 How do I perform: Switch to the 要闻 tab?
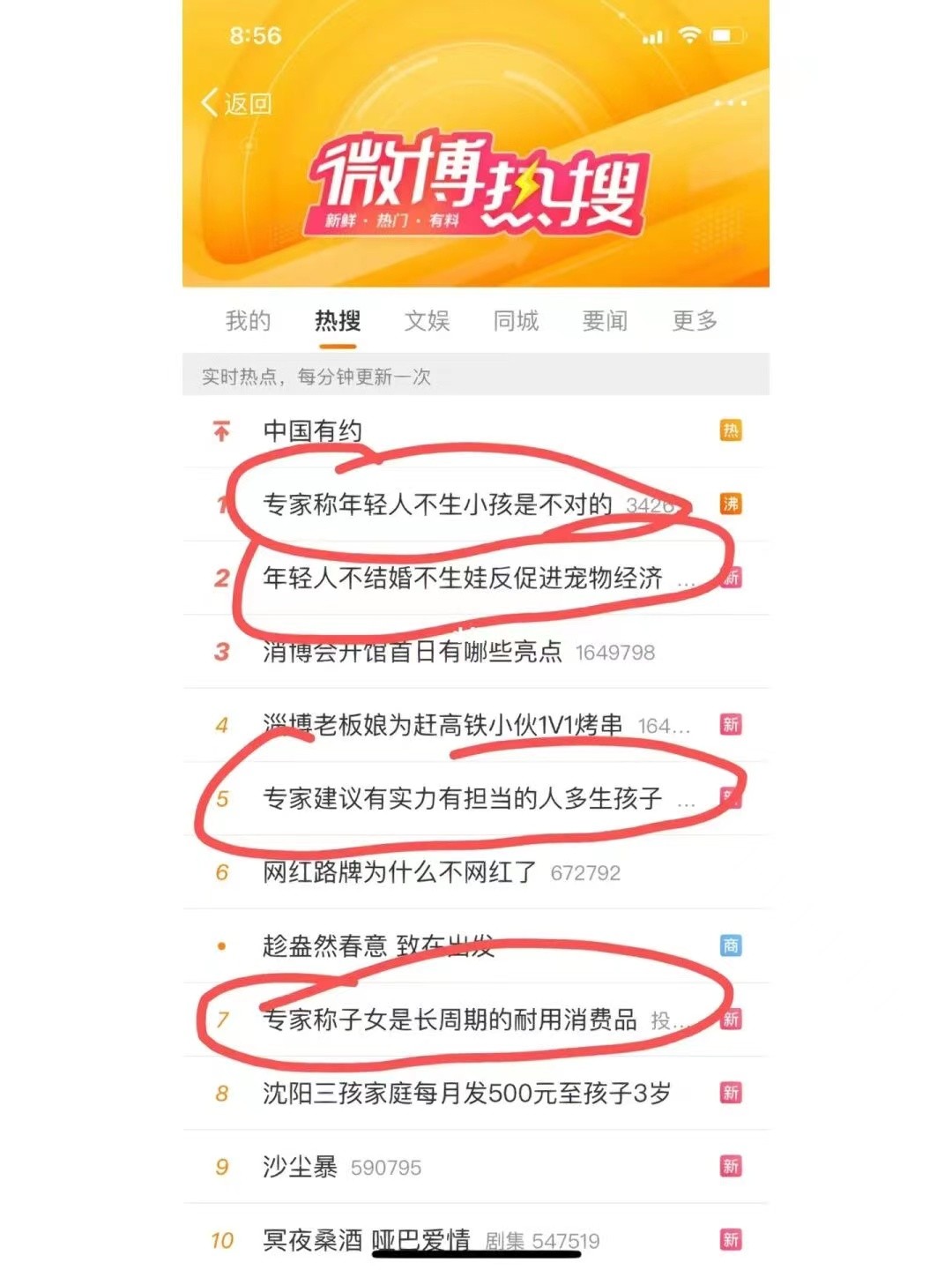(605, 321)
